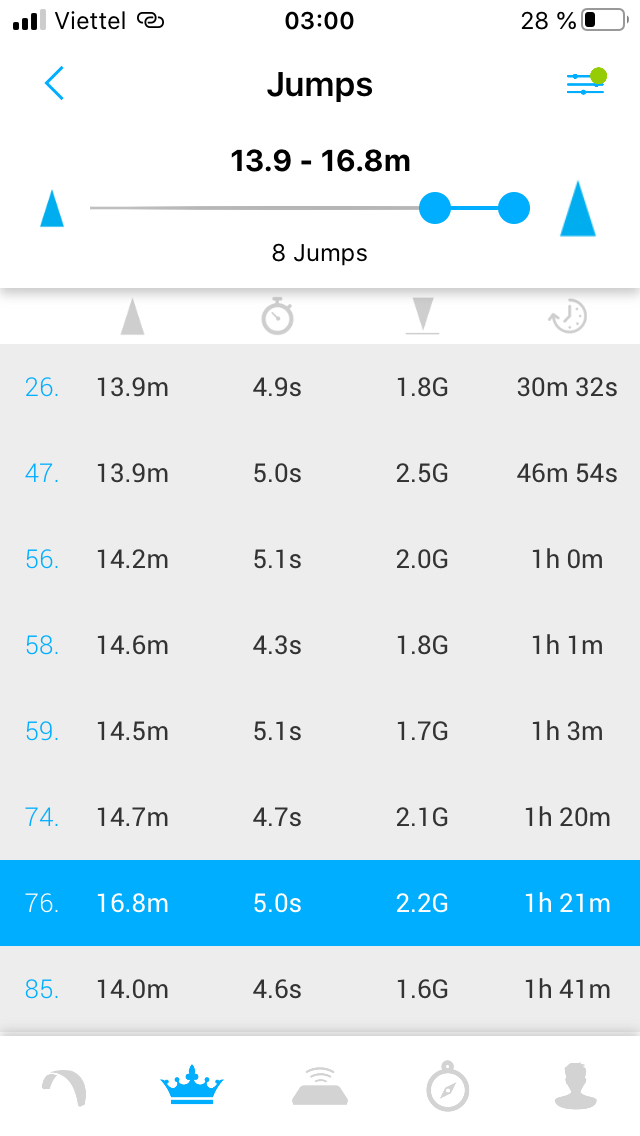Sort jumps by landing G-force column

tap(423, 316)
